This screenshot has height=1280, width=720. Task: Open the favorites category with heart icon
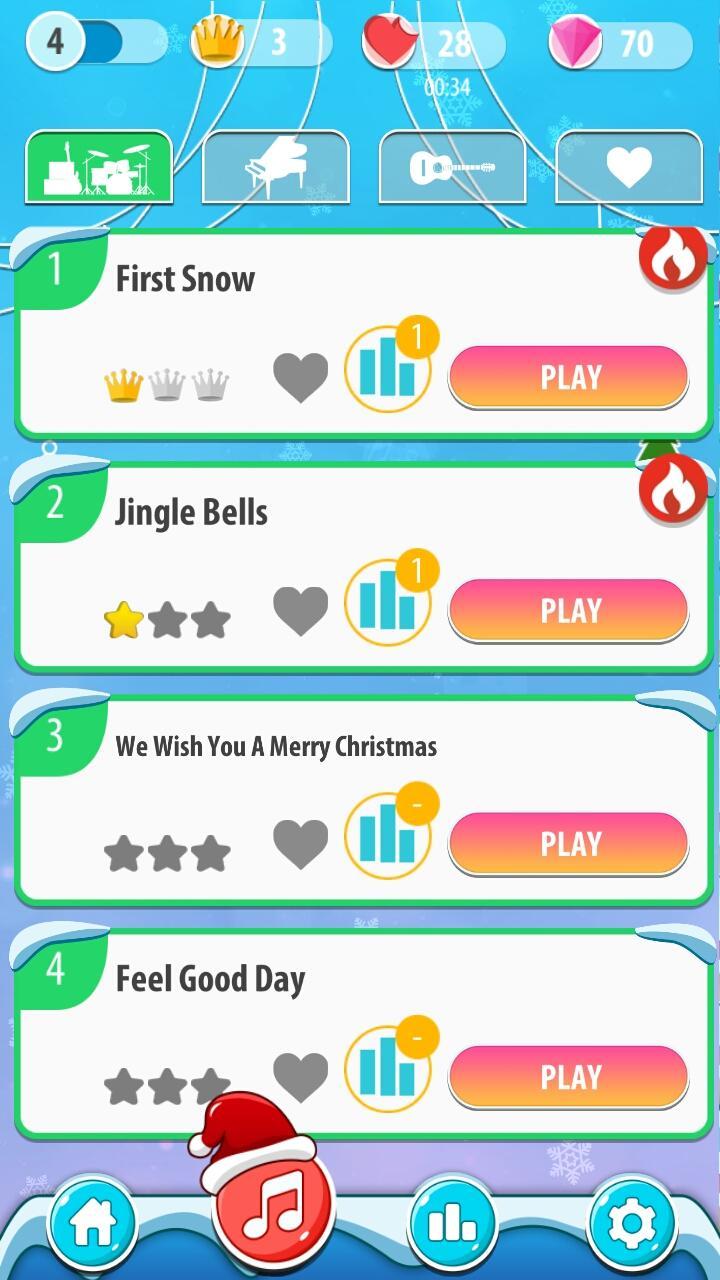[x=629, y=167]
